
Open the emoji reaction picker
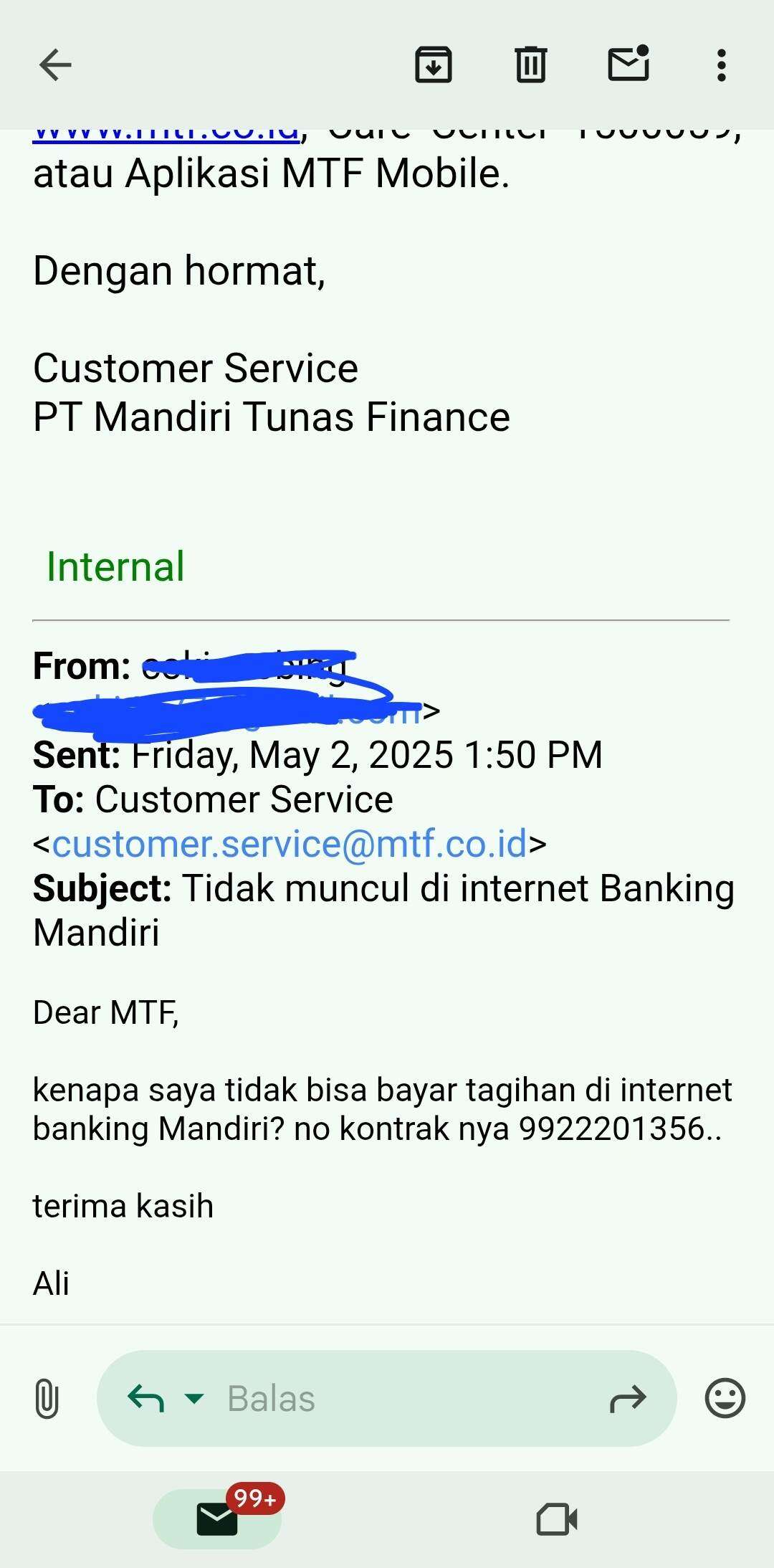[x=725, y=1398]
